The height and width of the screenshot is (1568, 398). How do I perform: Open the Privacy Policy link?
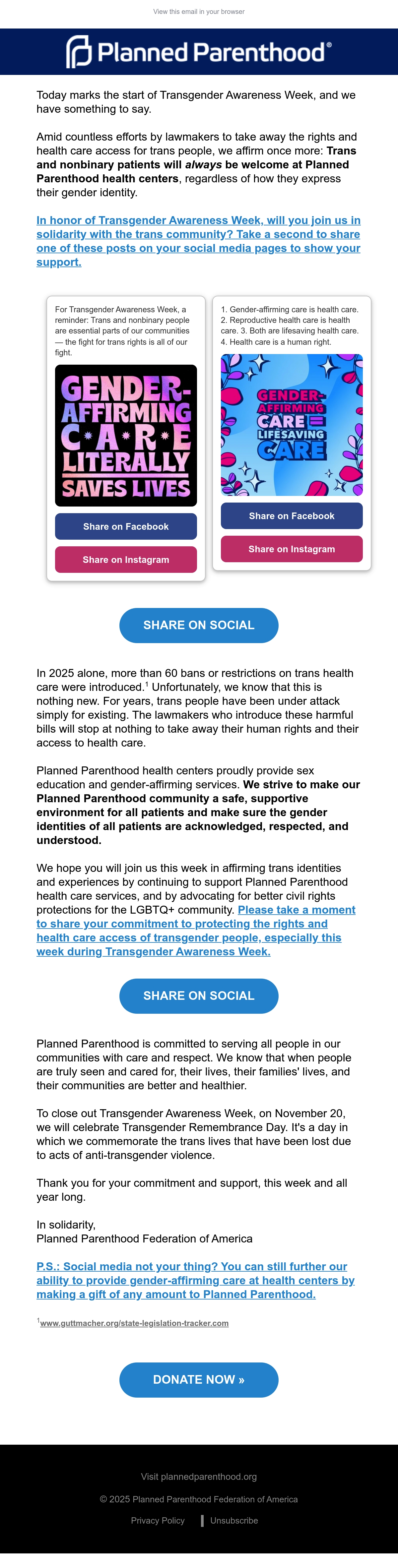[x=158, y=1520]
